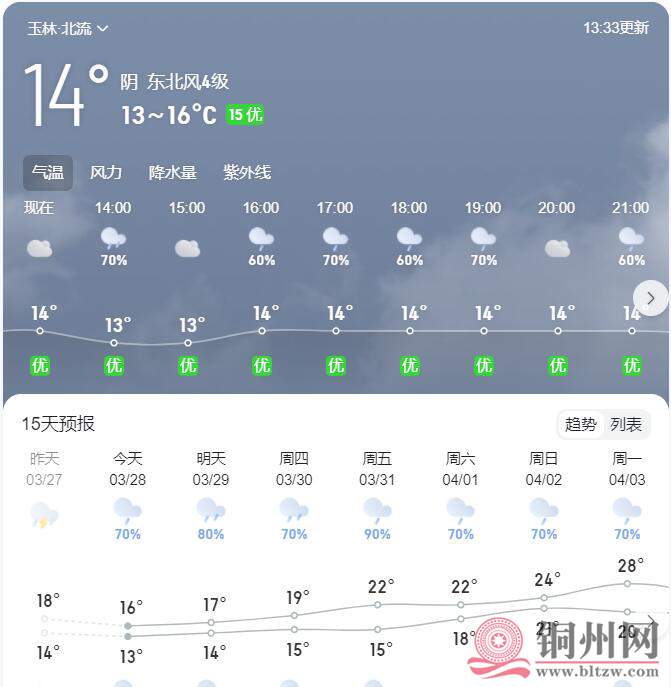The height and width of the screenshot is (687, 671).
Task: Open the 玉林·北流 location dropdown
Action: [x=68, y=28]
